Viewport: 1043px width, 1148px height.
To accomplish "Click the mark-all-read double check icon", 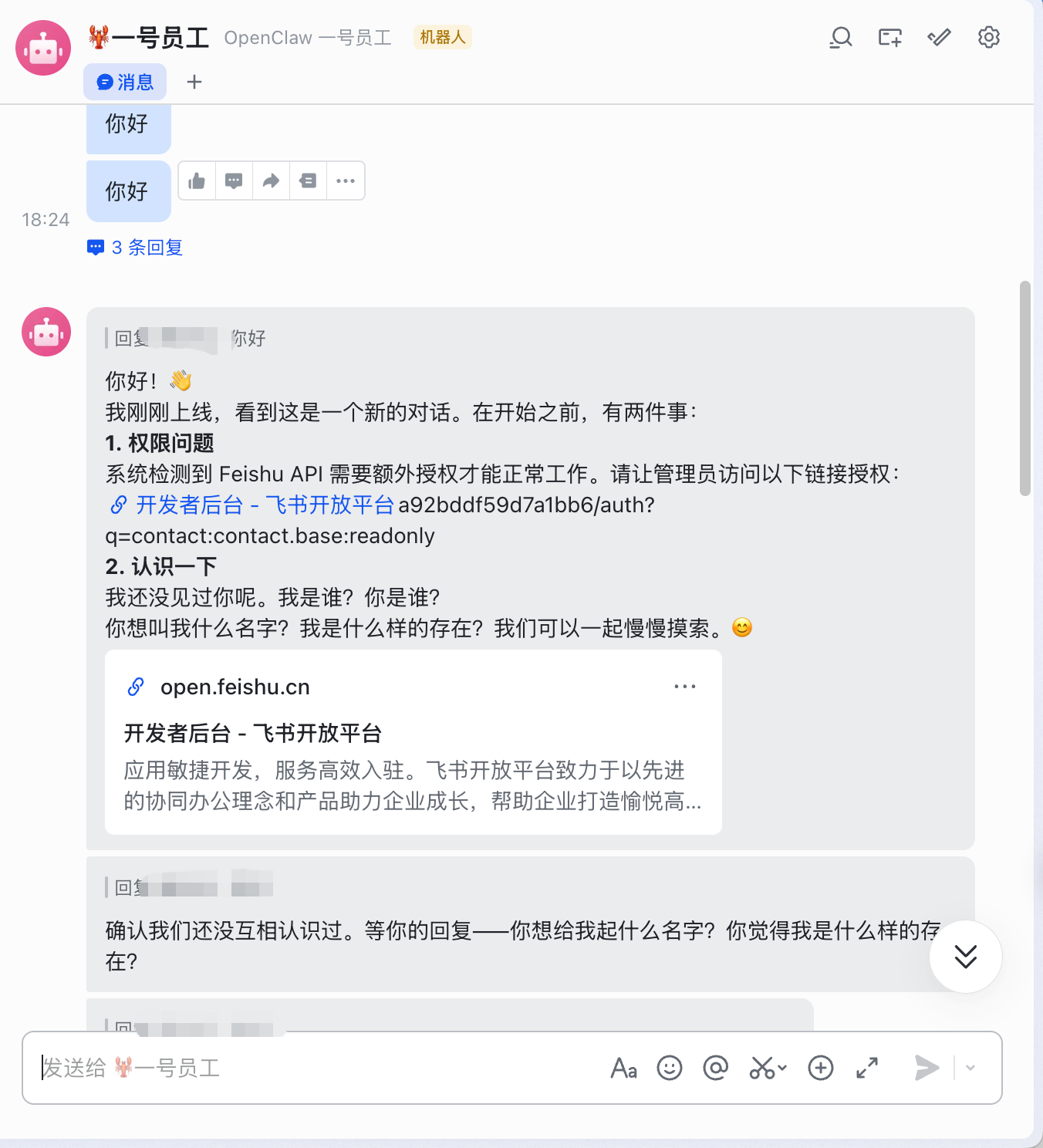I will pos(939,37).
